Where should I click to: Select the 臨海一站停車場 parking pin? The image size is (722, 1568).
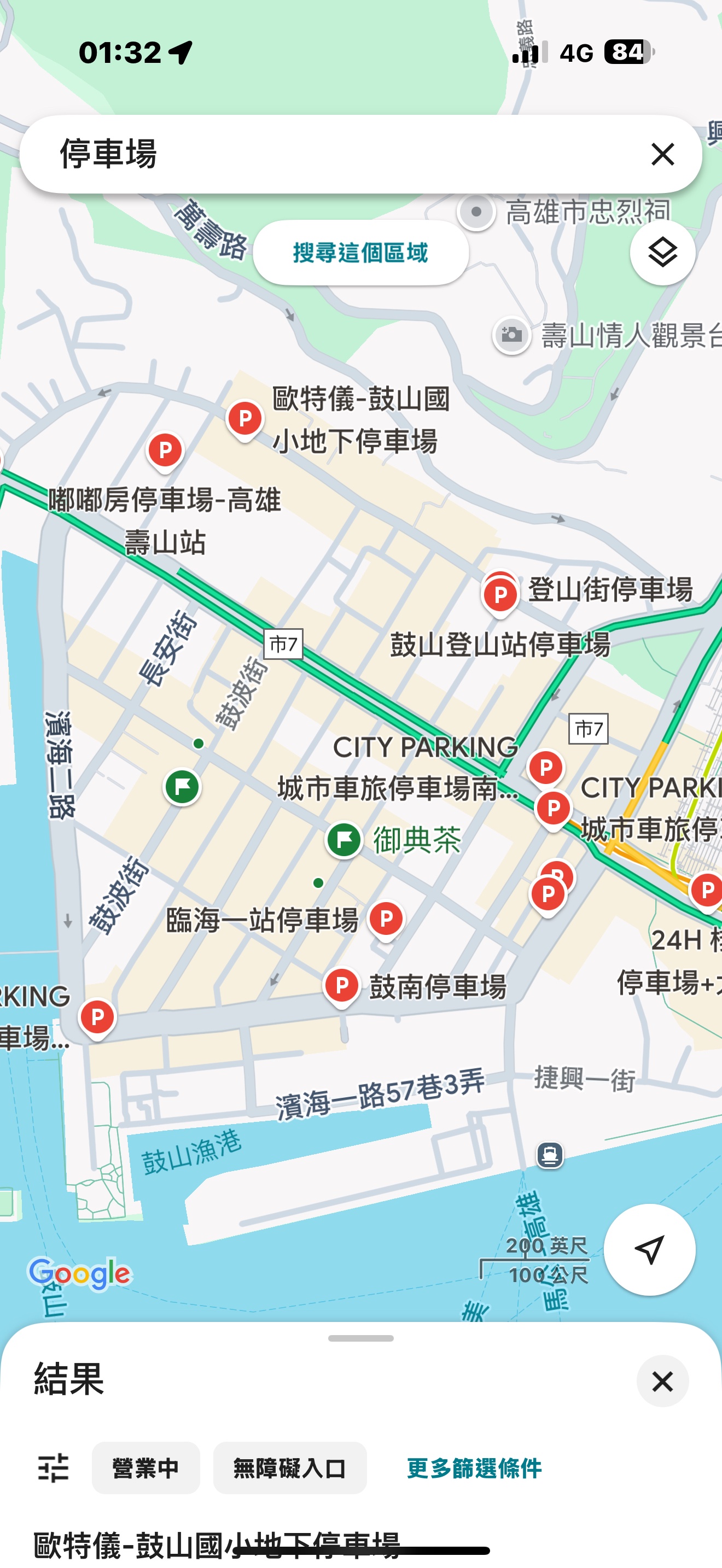point(386,919)
